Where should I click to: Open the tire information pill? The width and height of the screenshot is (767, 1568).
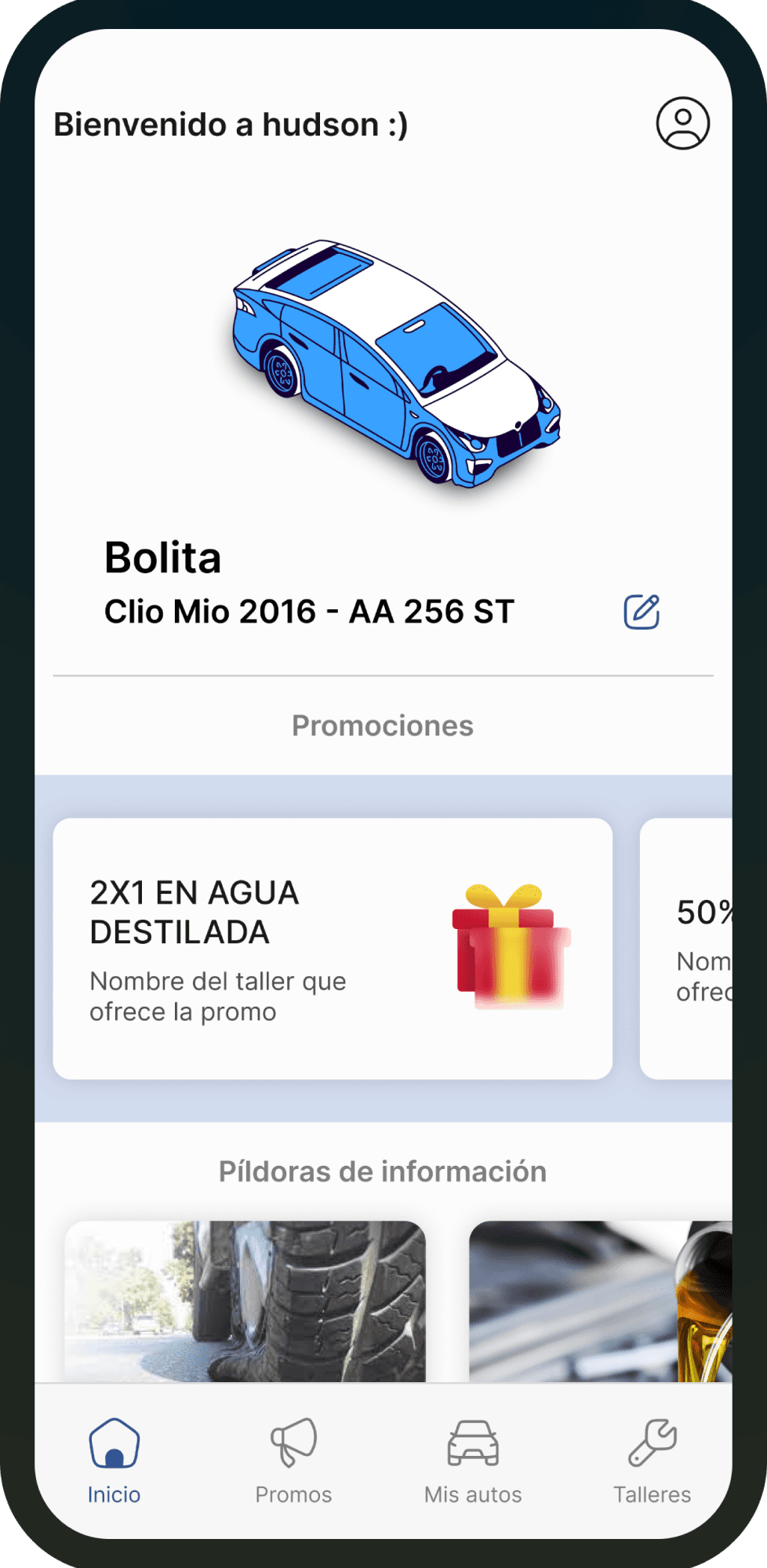click(245, 1300)
